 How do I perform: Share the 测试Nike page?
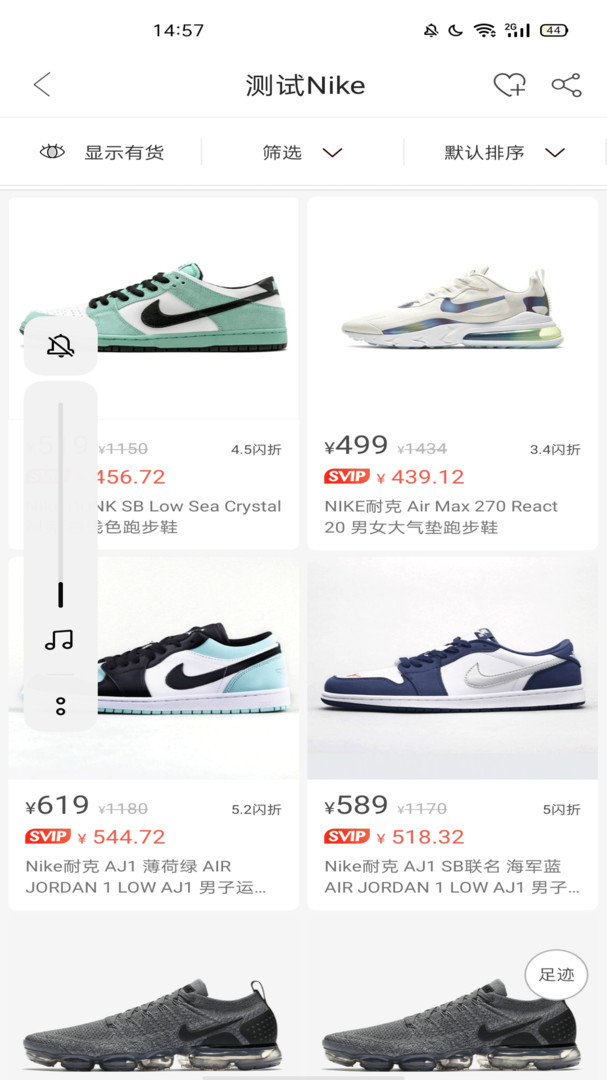click(x=566, y=85)
